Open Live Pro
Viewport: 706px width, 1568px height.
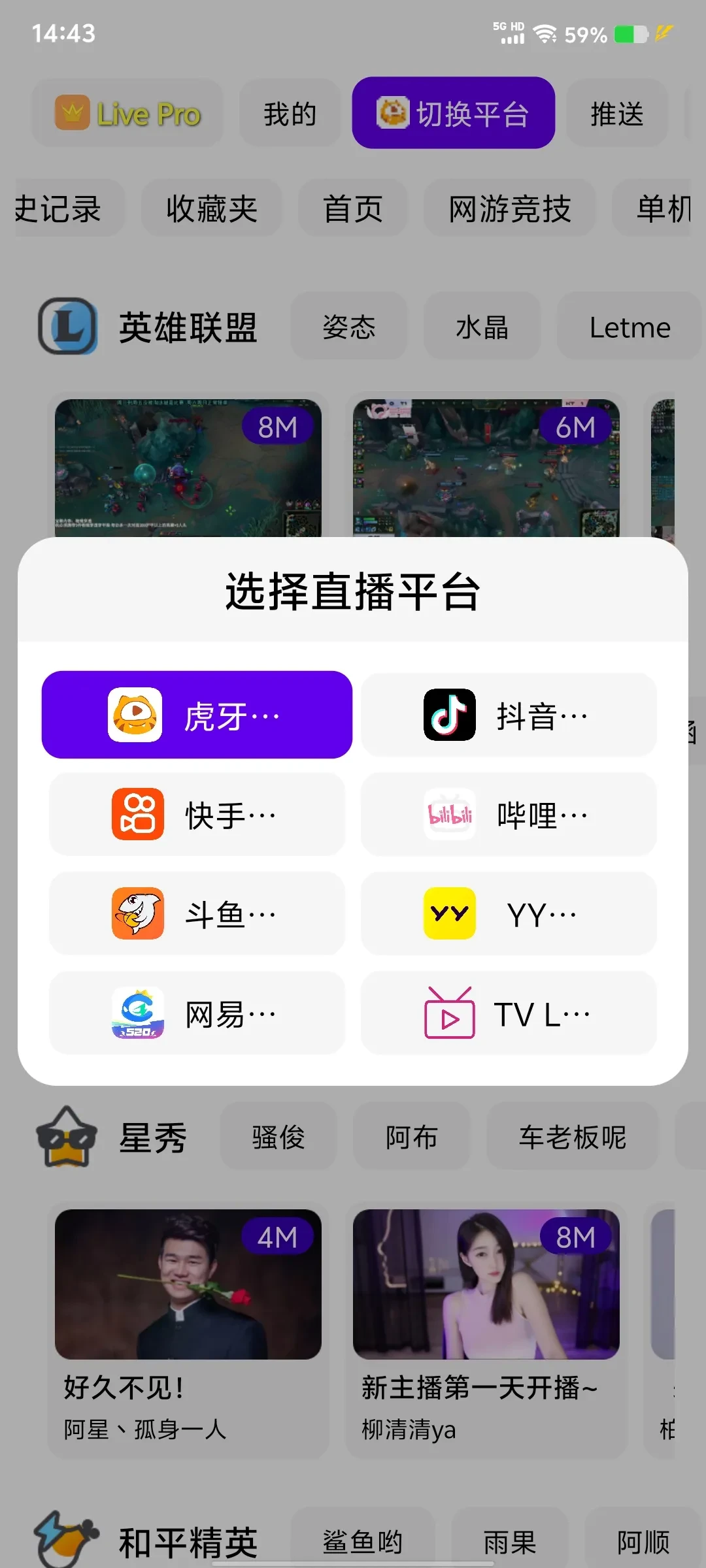(128, 114)
